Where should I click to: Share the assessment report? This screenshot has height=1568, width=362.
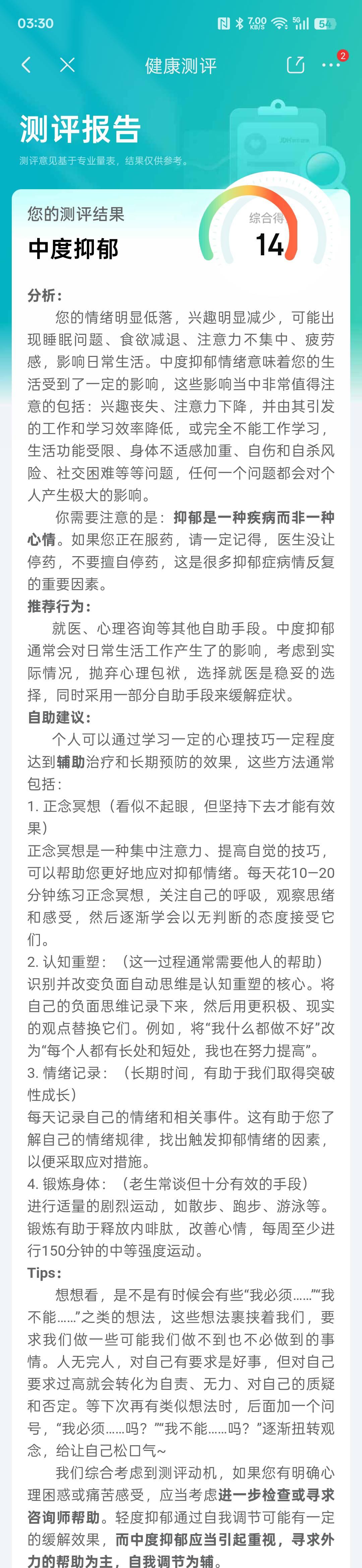pos(295,64)
